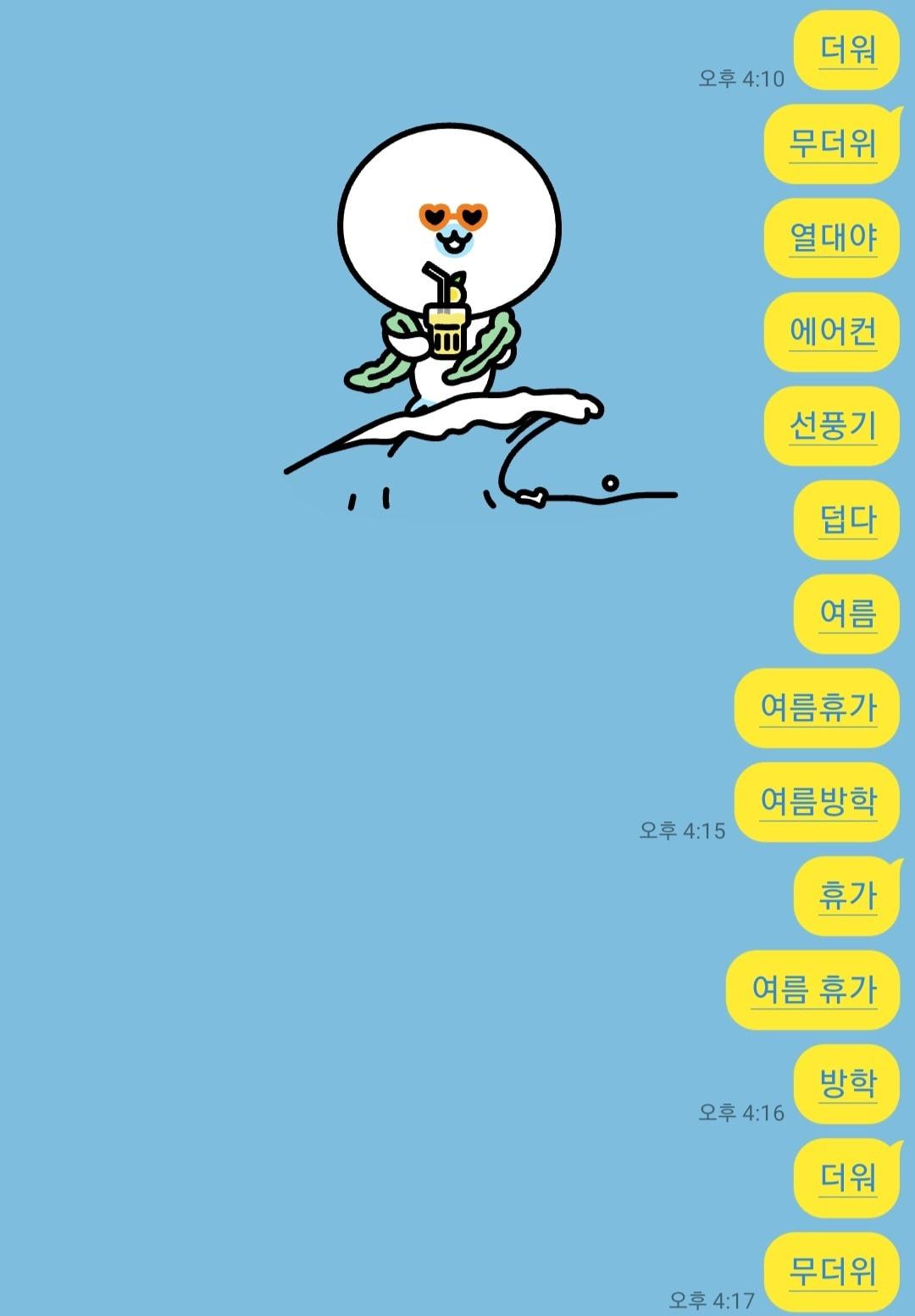
Task: Follow the single-word 여름 link
Action: click(847, 614)
